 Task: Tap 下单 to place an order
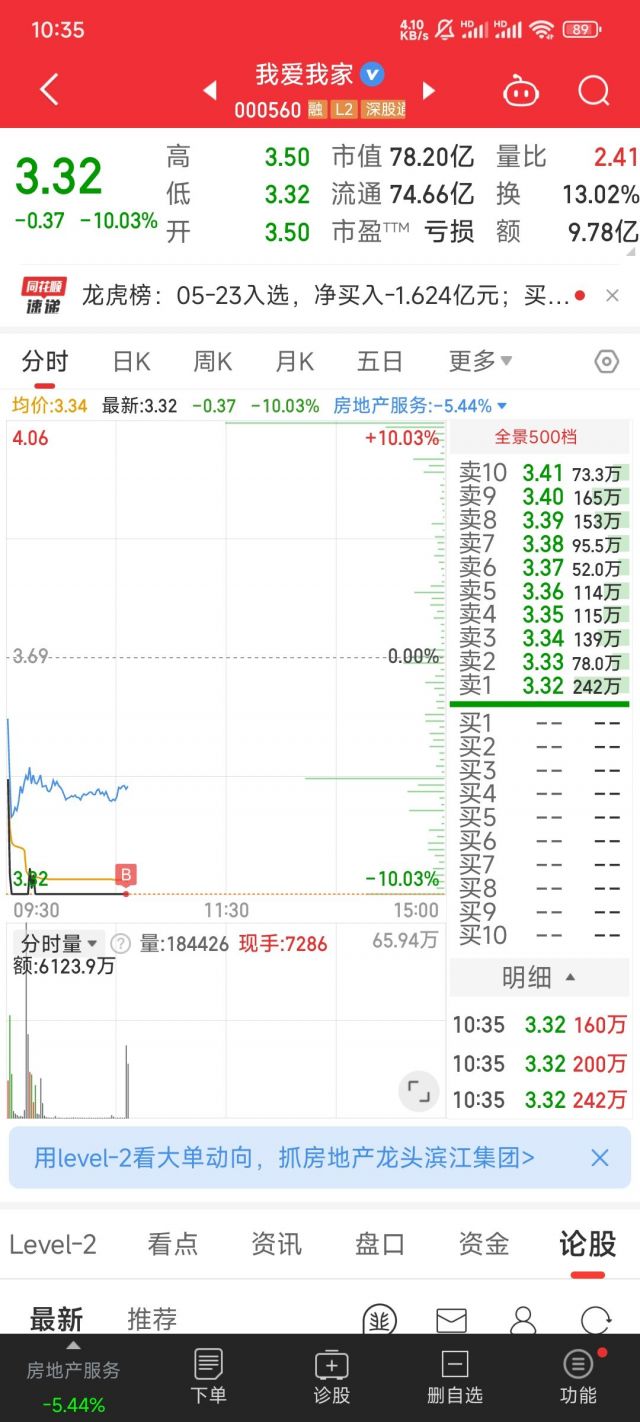tap(208, 1376)
